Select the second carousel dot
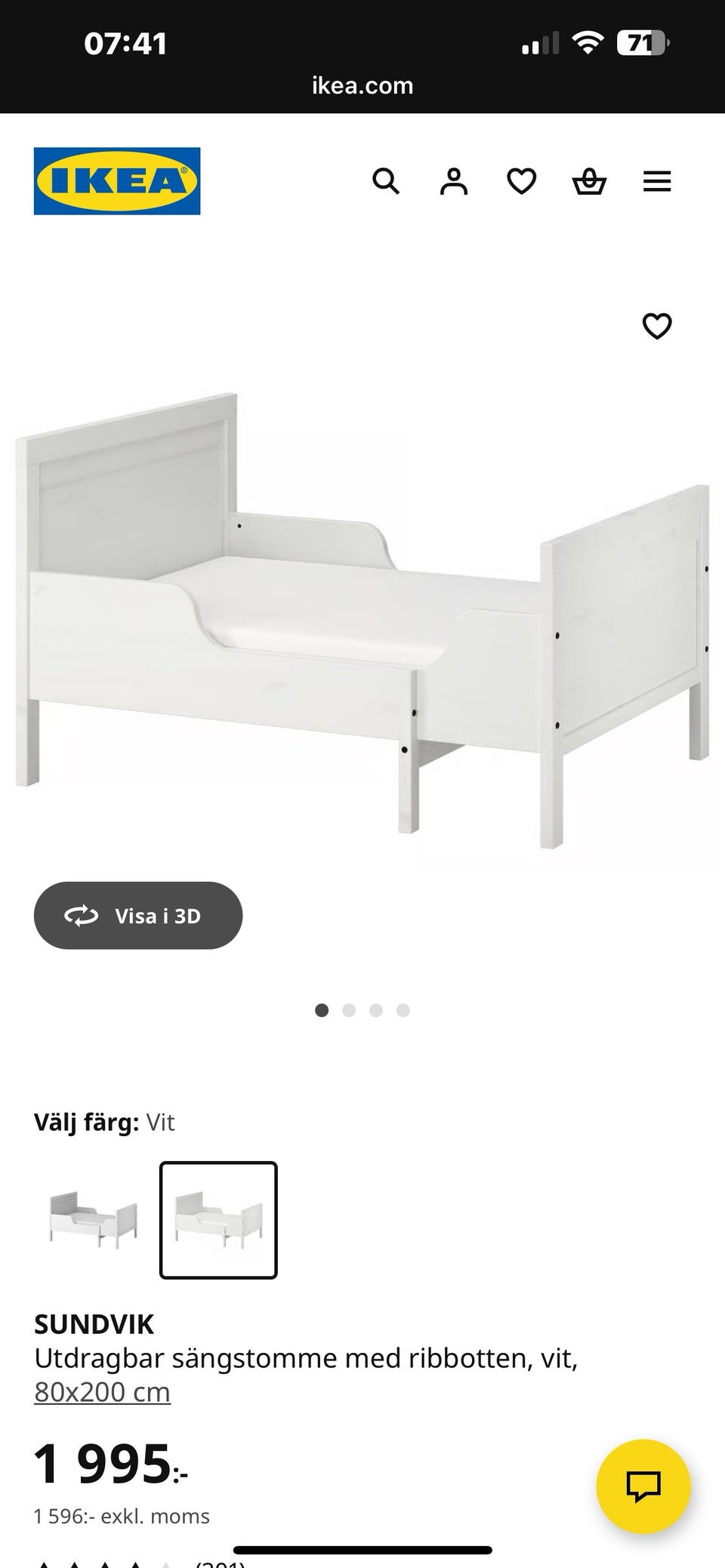 pos(349,1010)
